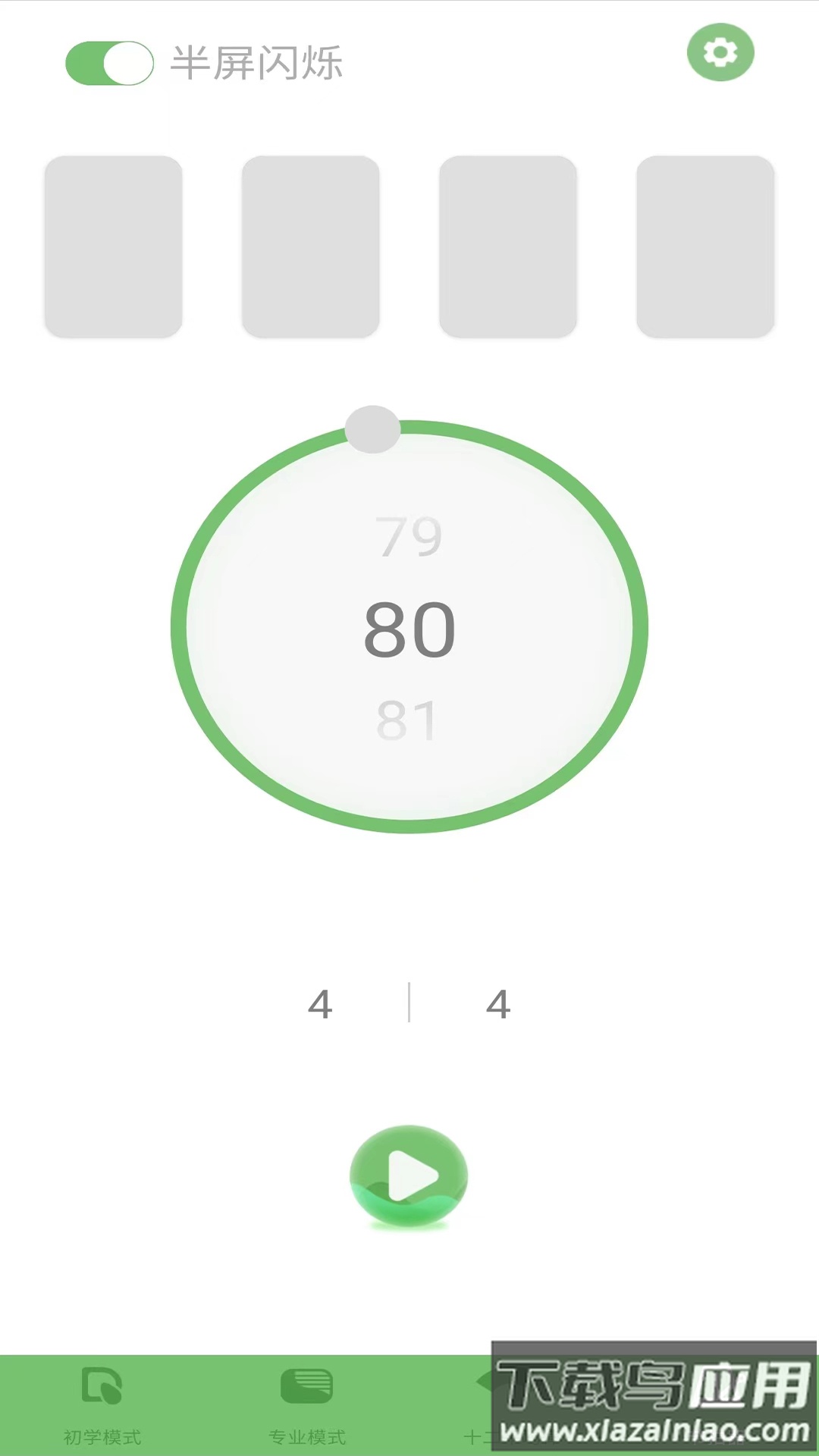Toggle accent on the fourth beat card
819x1456 pixels.
coord(706,246)
